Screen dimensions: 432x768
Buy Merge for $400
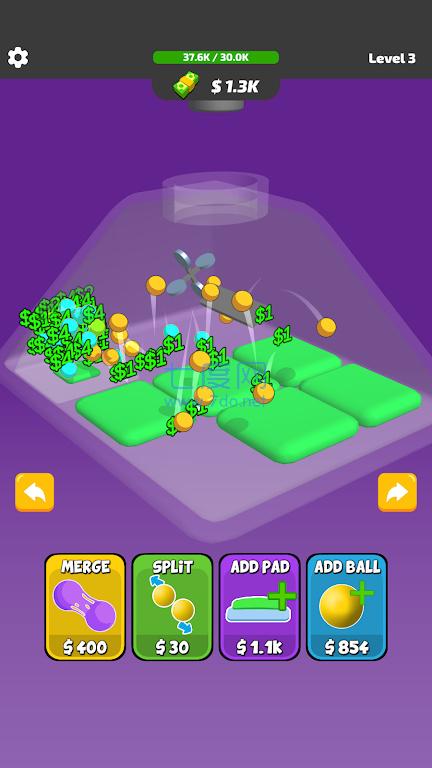click(x=85, y=607)
